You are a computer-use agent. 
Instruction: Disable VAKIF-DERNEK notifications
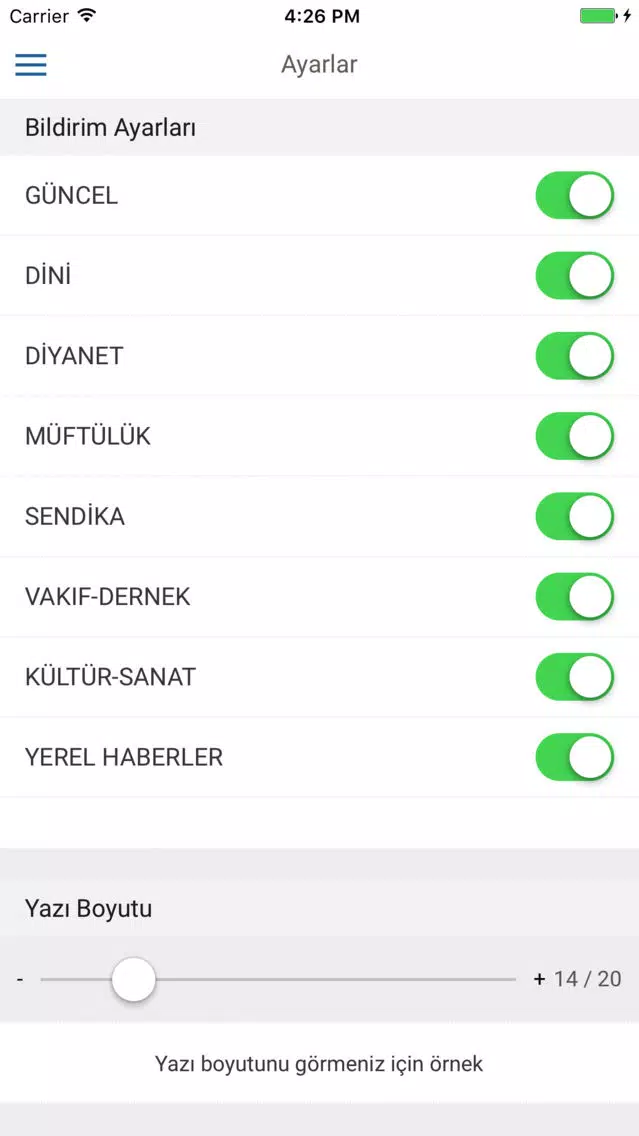[x=575, y=597]
